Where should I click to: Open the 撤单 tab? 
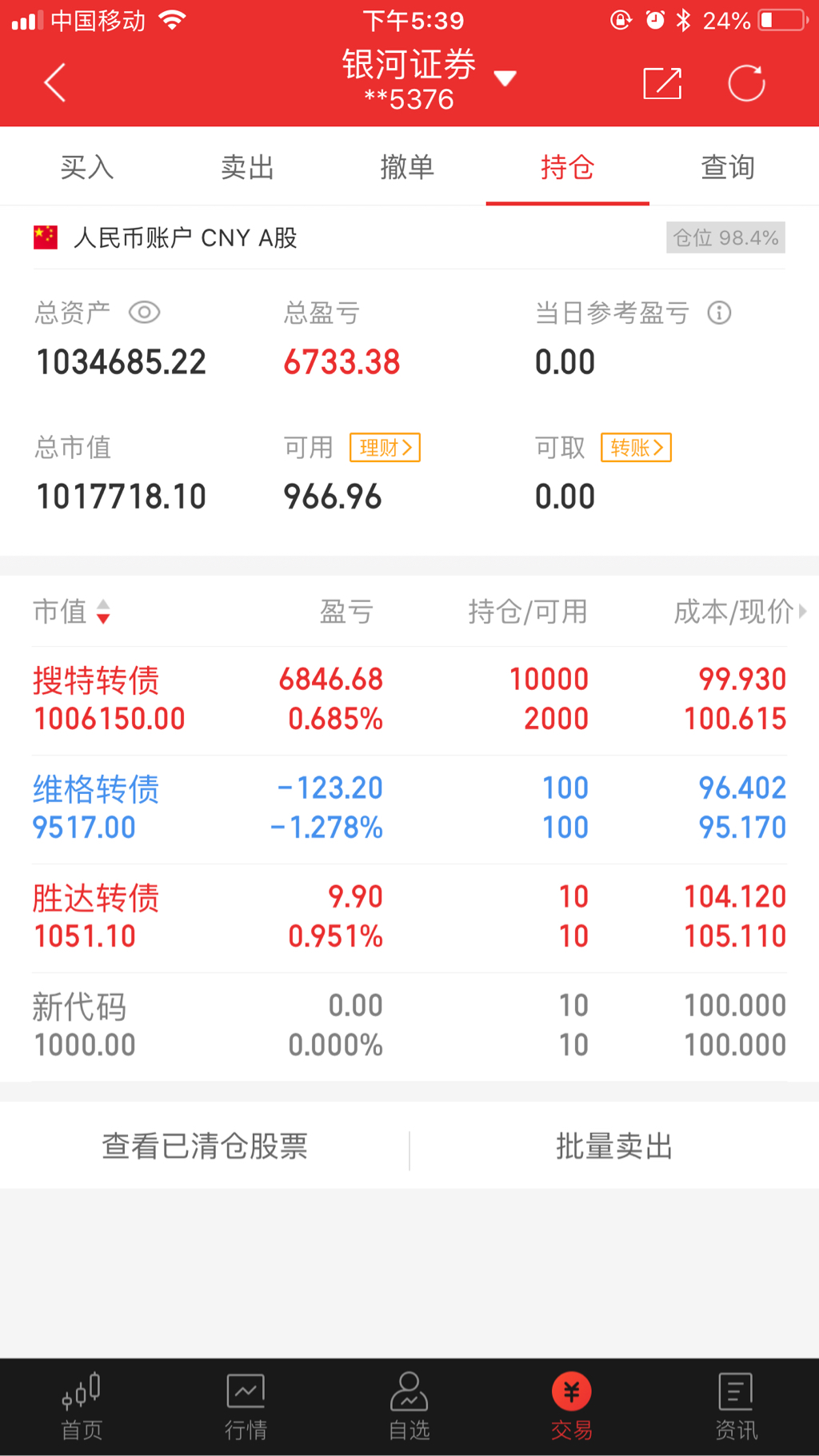coord(407,168)
